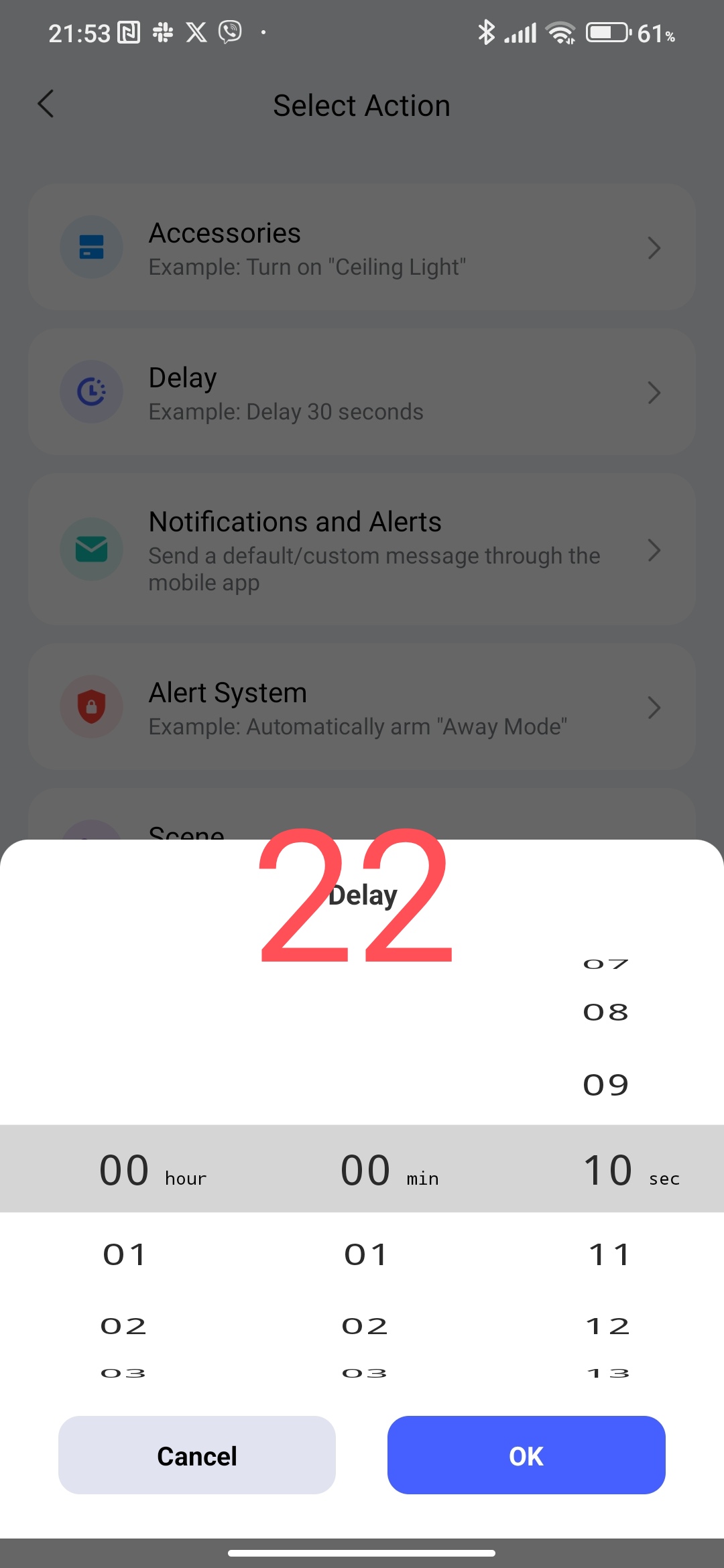Viewport: 724px width, 1568px height.
Task: Pick 02 in the minutes wheel
Action: pyautogui.click(x=365, y=1325)
